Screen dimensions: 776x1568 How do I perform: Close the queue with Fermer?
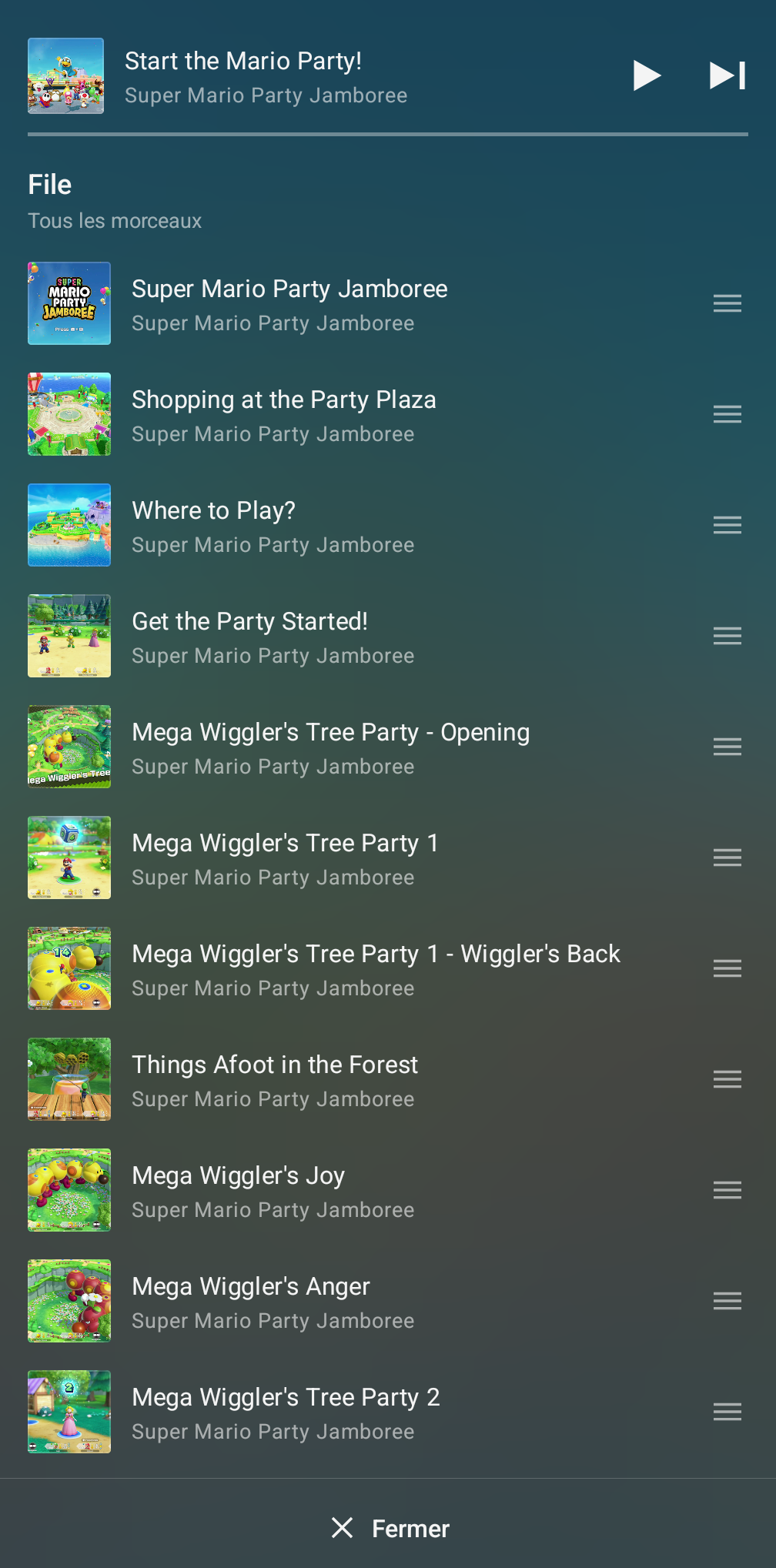[x=390, y=1528]
